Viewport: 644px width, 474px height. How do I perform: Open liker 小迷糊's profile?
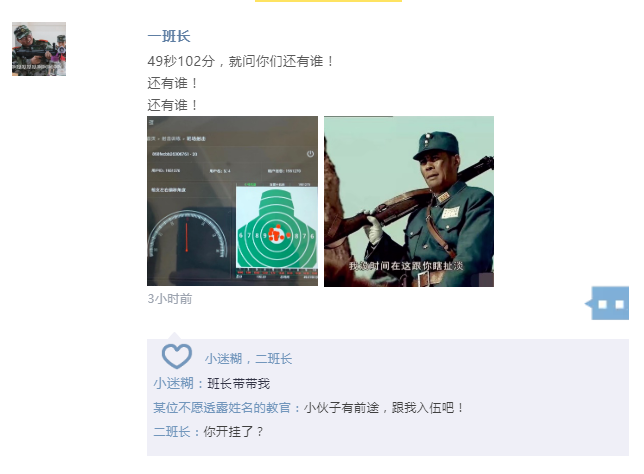point(225,358)
